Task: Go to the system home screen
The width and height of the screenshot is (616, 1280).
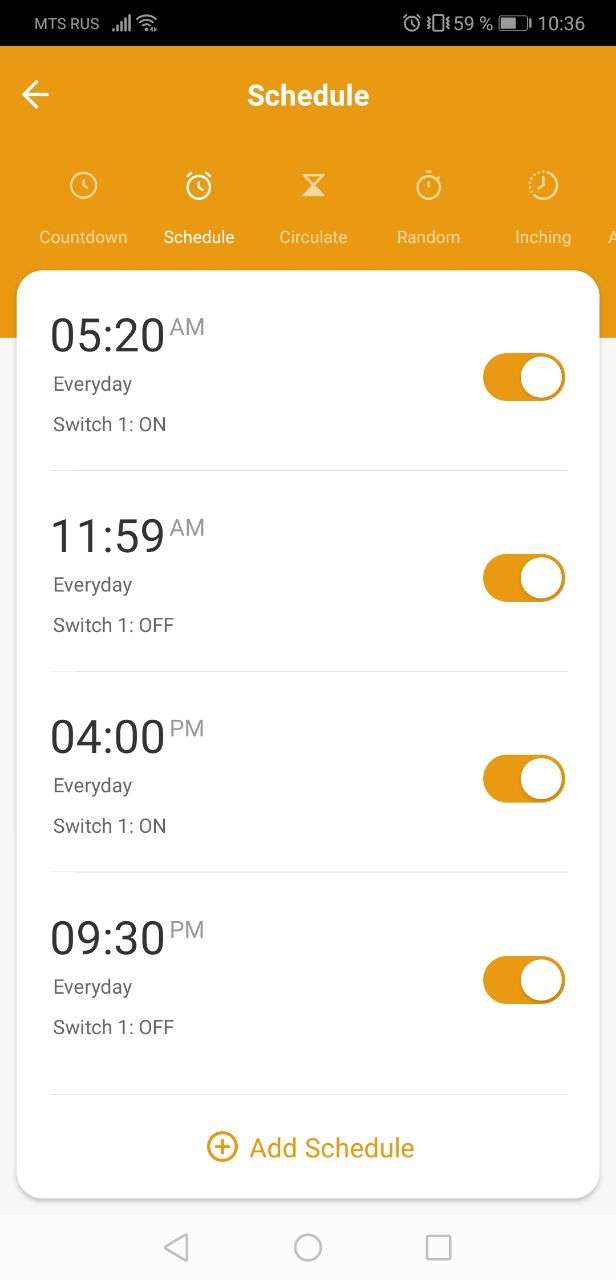Action: click(308, 1247)
